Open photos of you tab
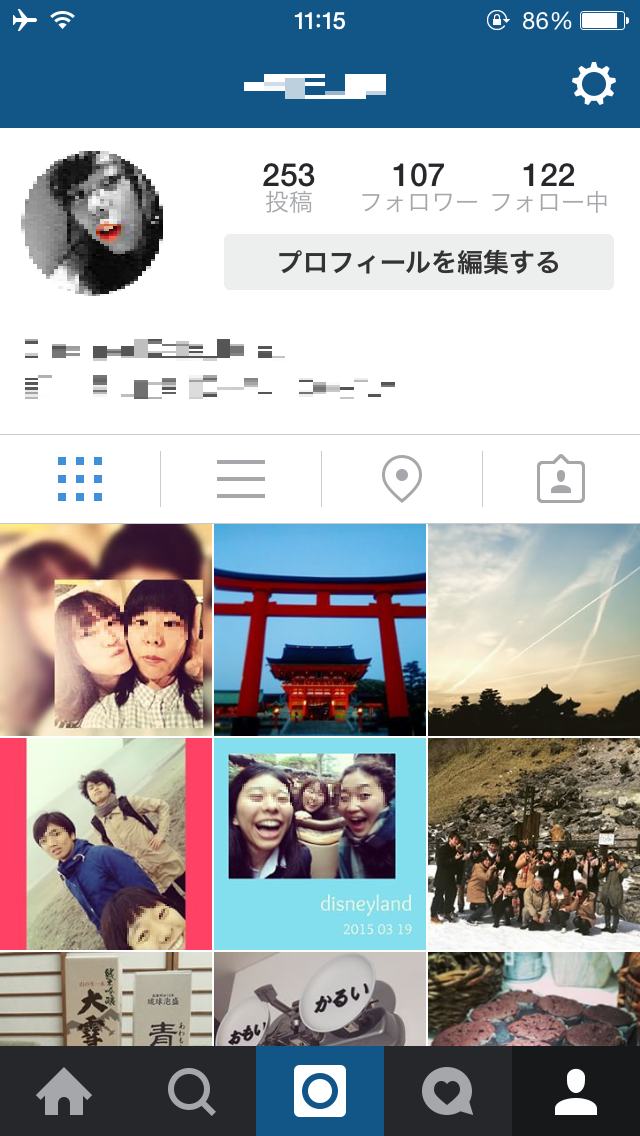 click(x=561, y=480)
